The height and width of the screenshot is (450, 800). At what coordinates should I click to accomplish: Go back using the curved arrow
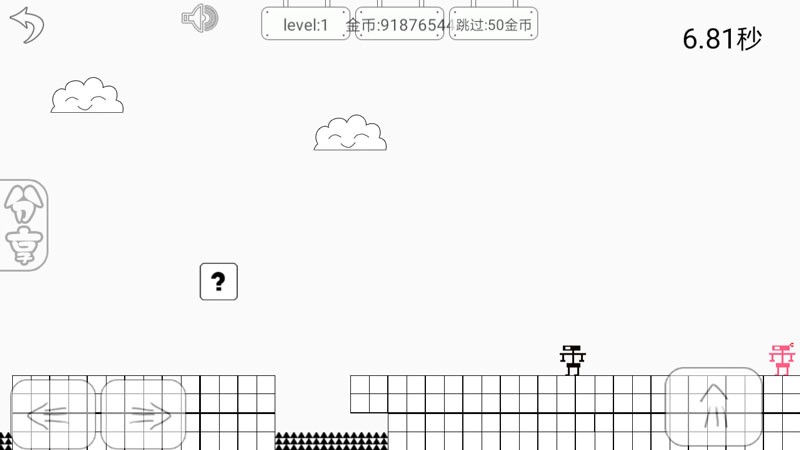pos(27,25)
